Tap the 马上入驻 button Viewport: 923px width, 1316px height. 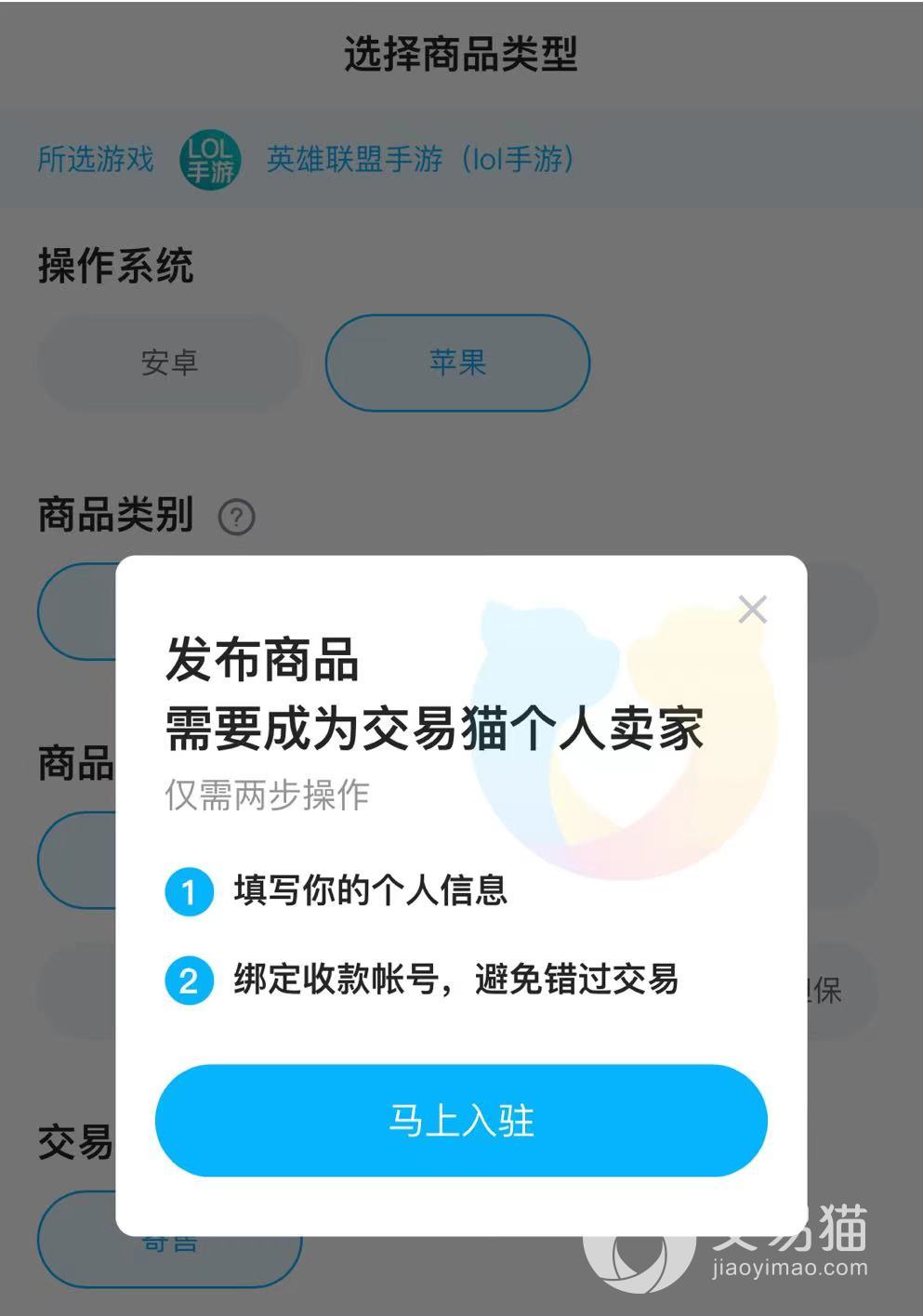(461, 1120)
